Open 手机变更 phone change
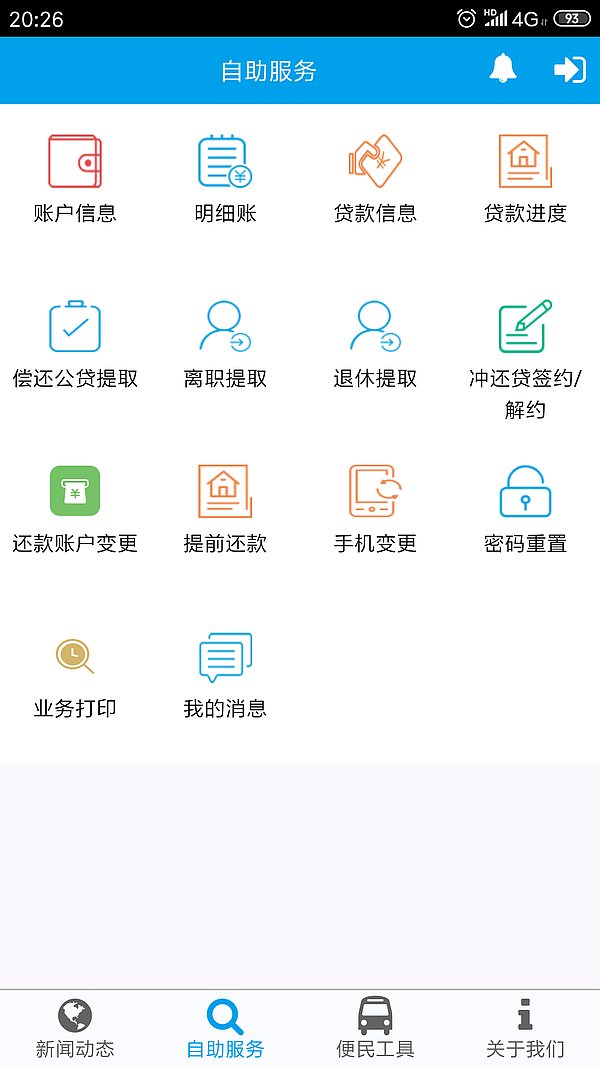This screenshot has width=600, height=1067. 375,510
